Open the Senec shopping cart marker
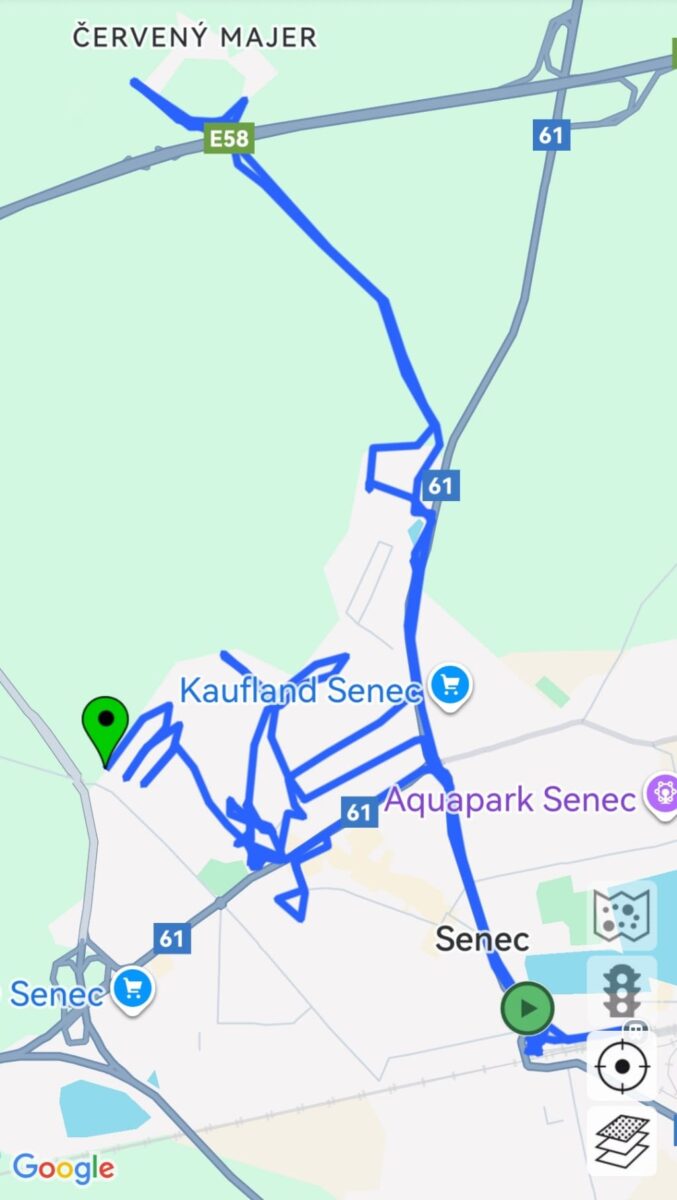Screen dimensions: 677x1200 point(132,989)
